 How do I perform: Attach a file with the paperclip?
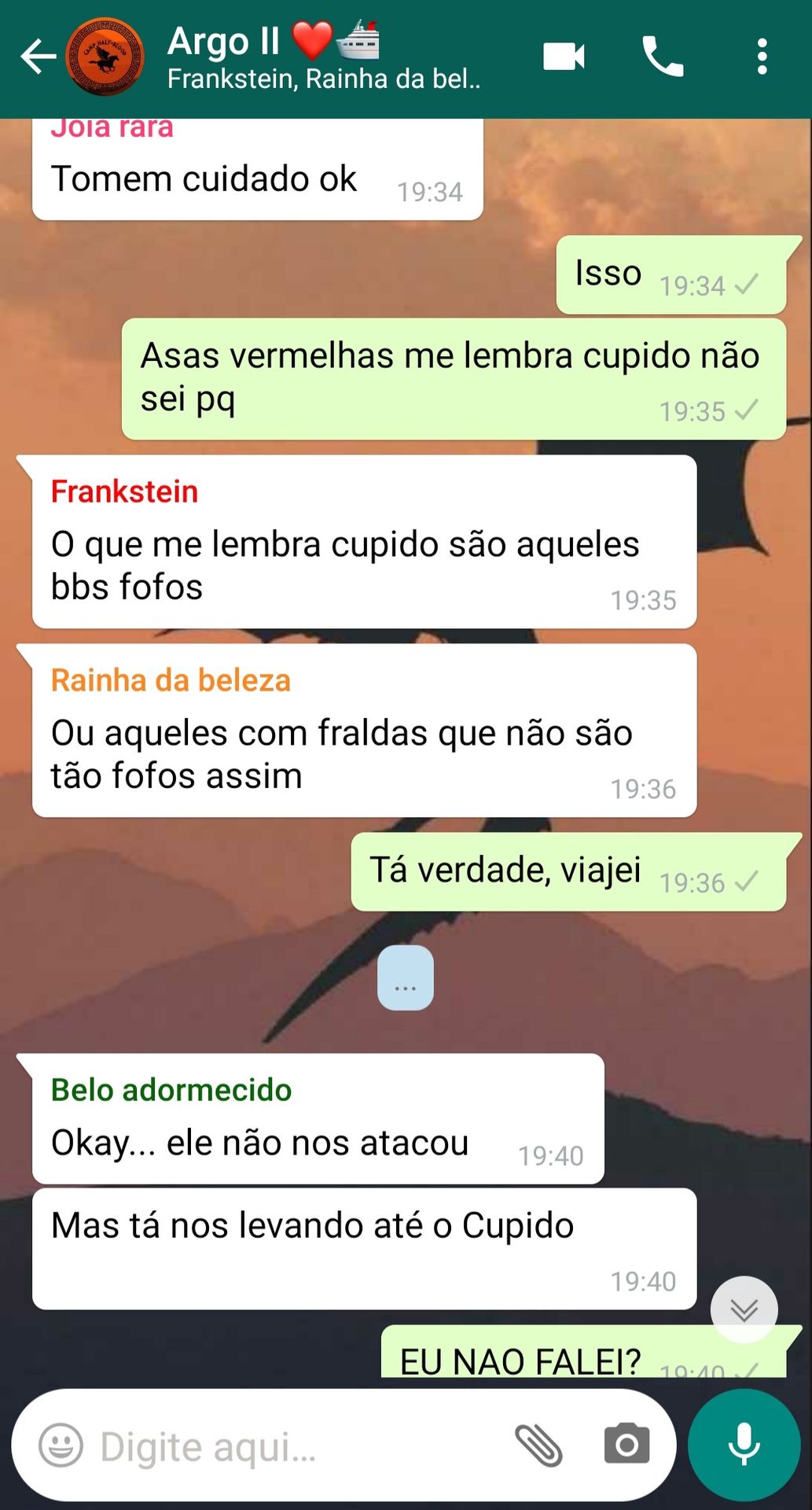tap(538, 1446)
